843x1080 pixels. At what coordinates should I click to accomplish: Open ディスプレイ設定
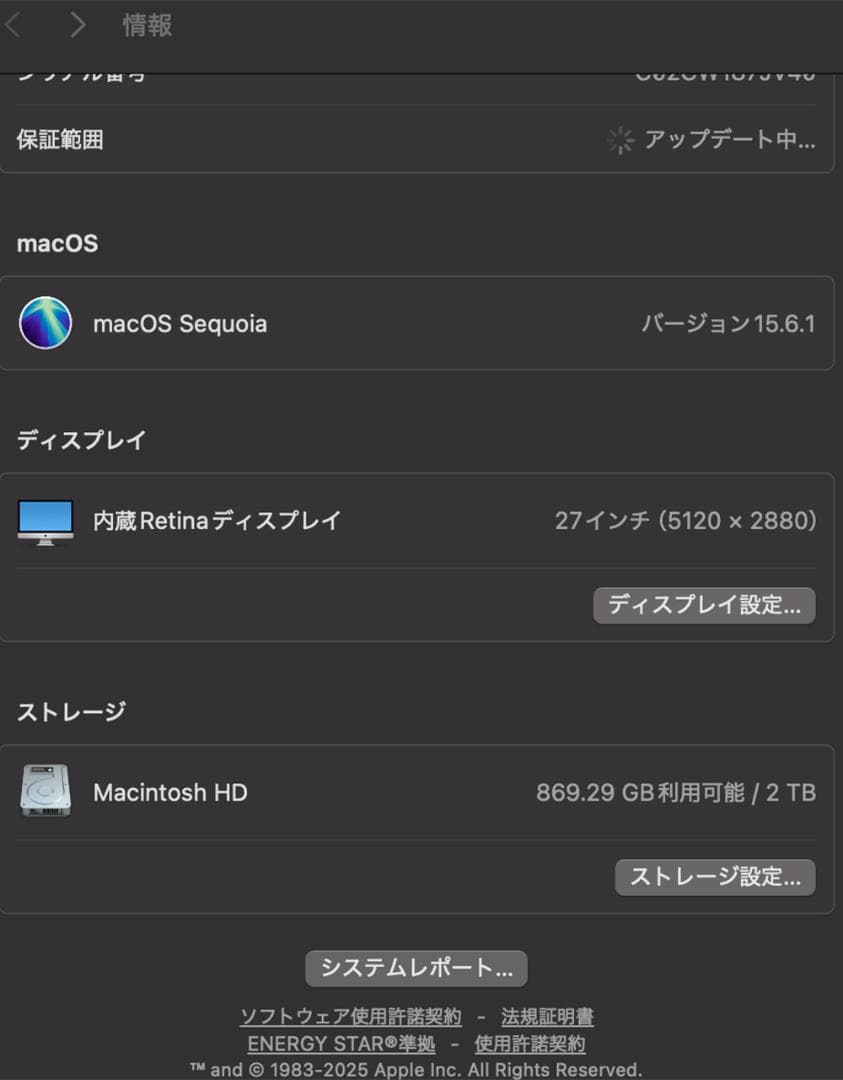tap(704, 605)
